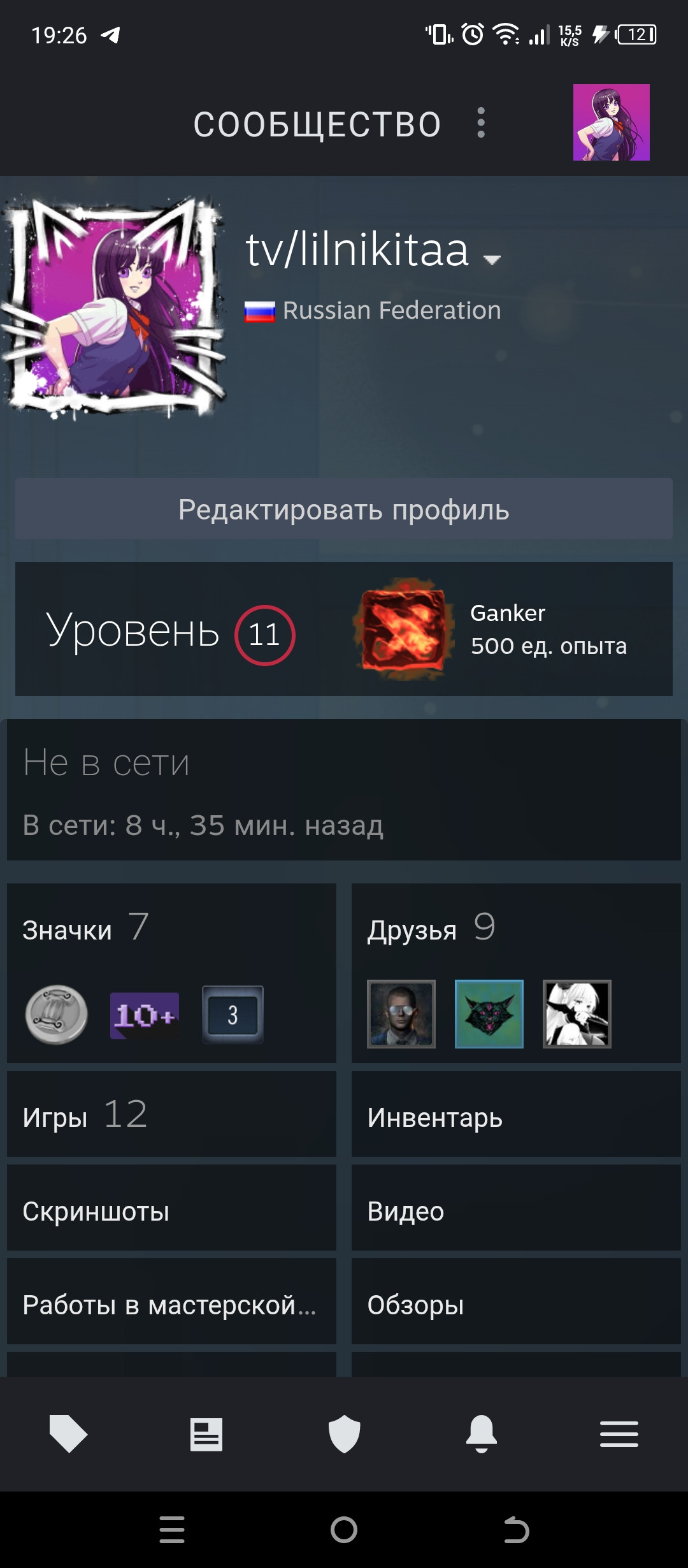Open the Друзья friends list
This screenshot has width=688, height=1568.
516,973
